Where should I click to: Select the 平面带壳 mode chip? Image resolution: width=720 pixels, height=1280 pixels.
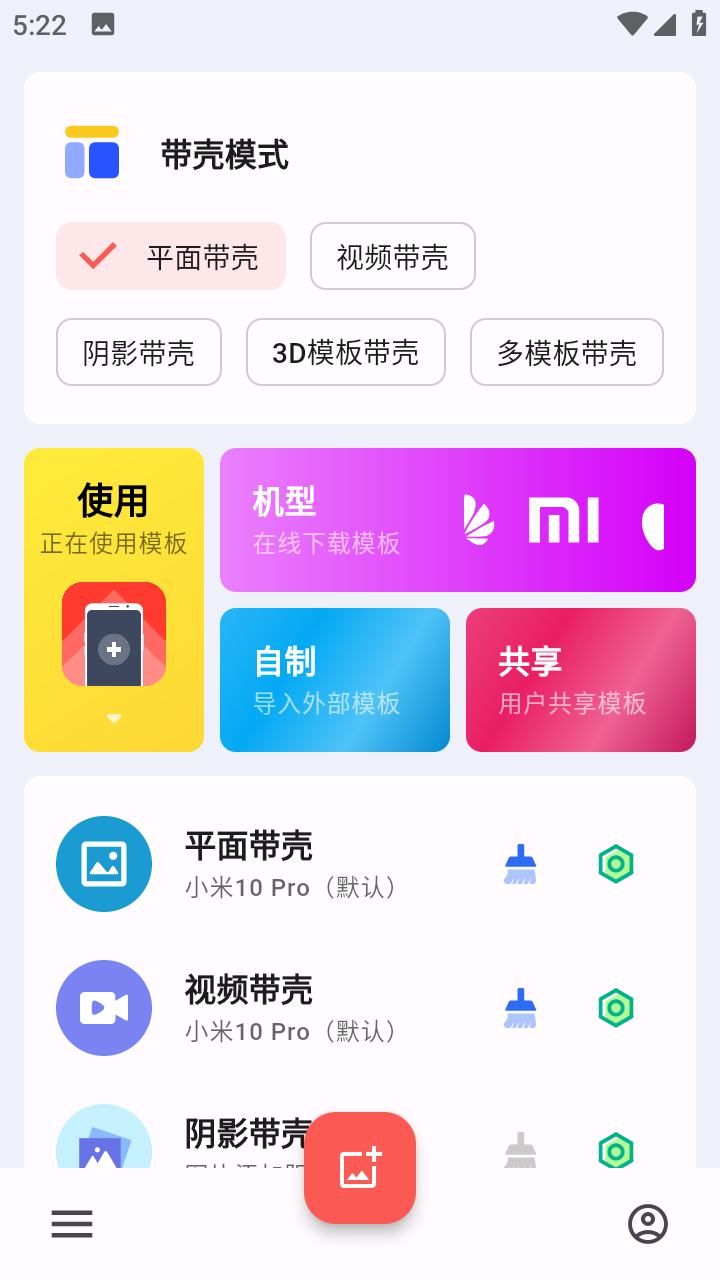(171, 256)
